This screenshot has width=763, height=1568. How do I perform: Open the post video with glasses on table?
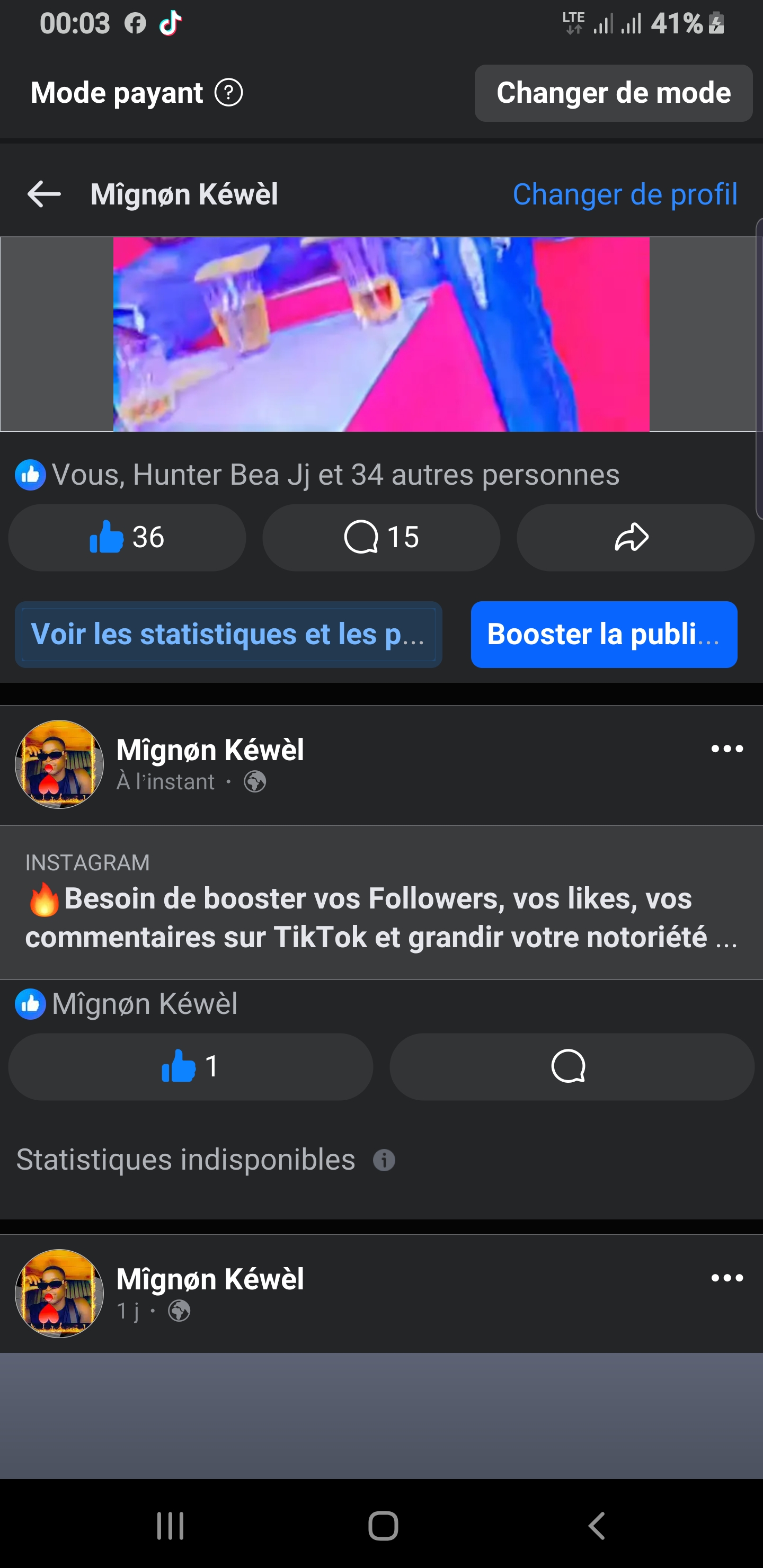[x=381, y=334]
